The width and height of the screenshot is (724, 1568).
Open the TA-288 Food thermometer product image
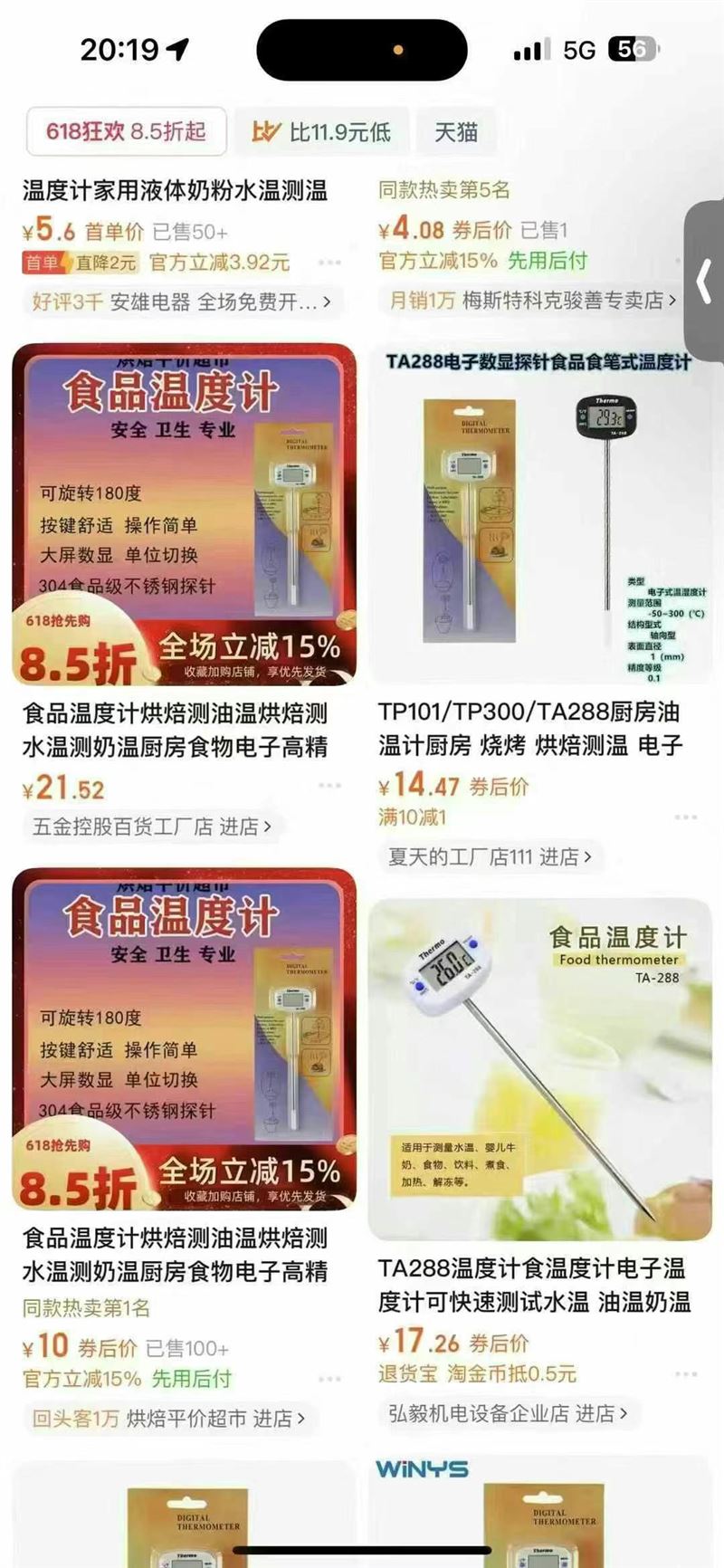(x=539, y=1069)
